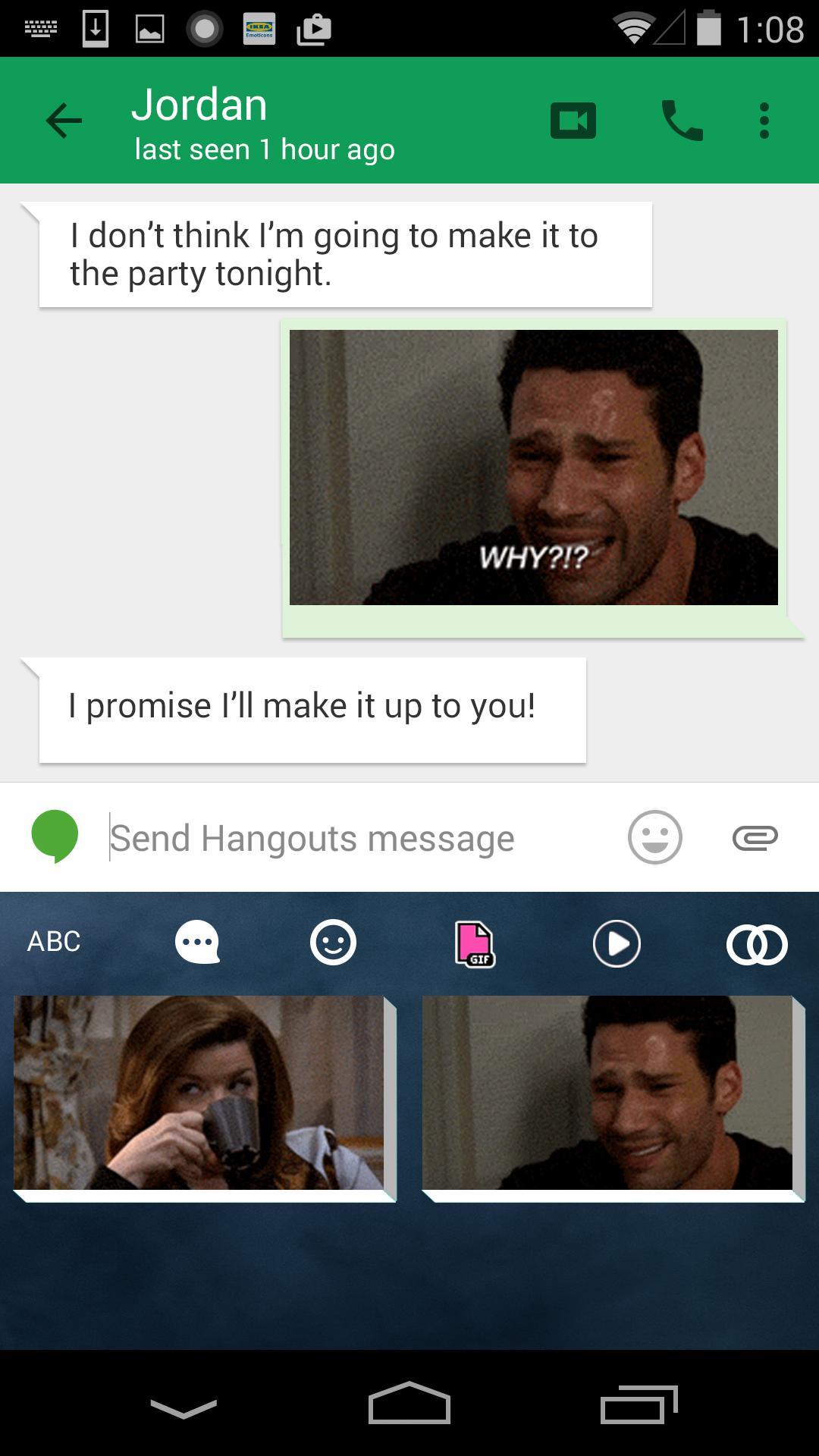Open the overflow menu

point(764,121)
